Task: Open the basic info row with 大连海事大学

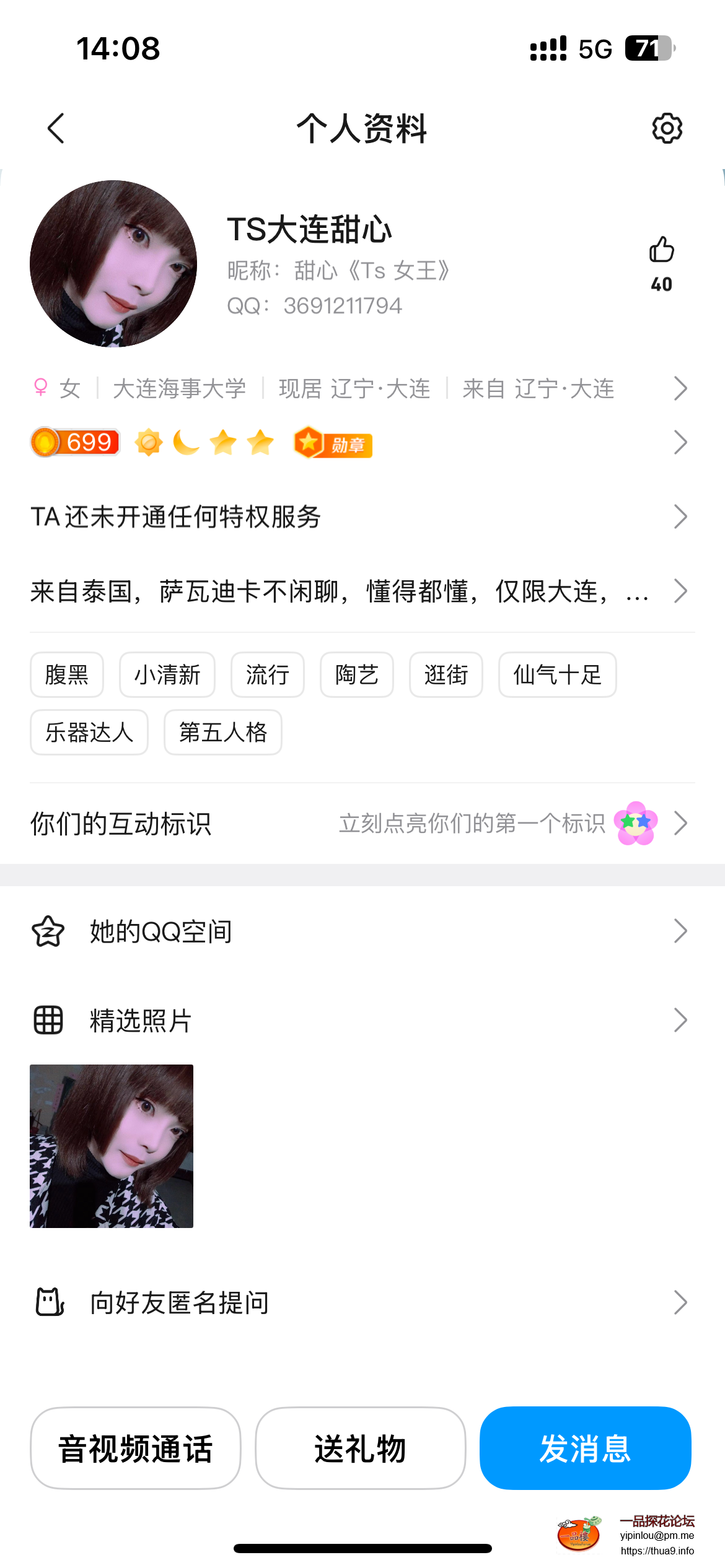Action: pyautogui.click(x=359, y=389)
